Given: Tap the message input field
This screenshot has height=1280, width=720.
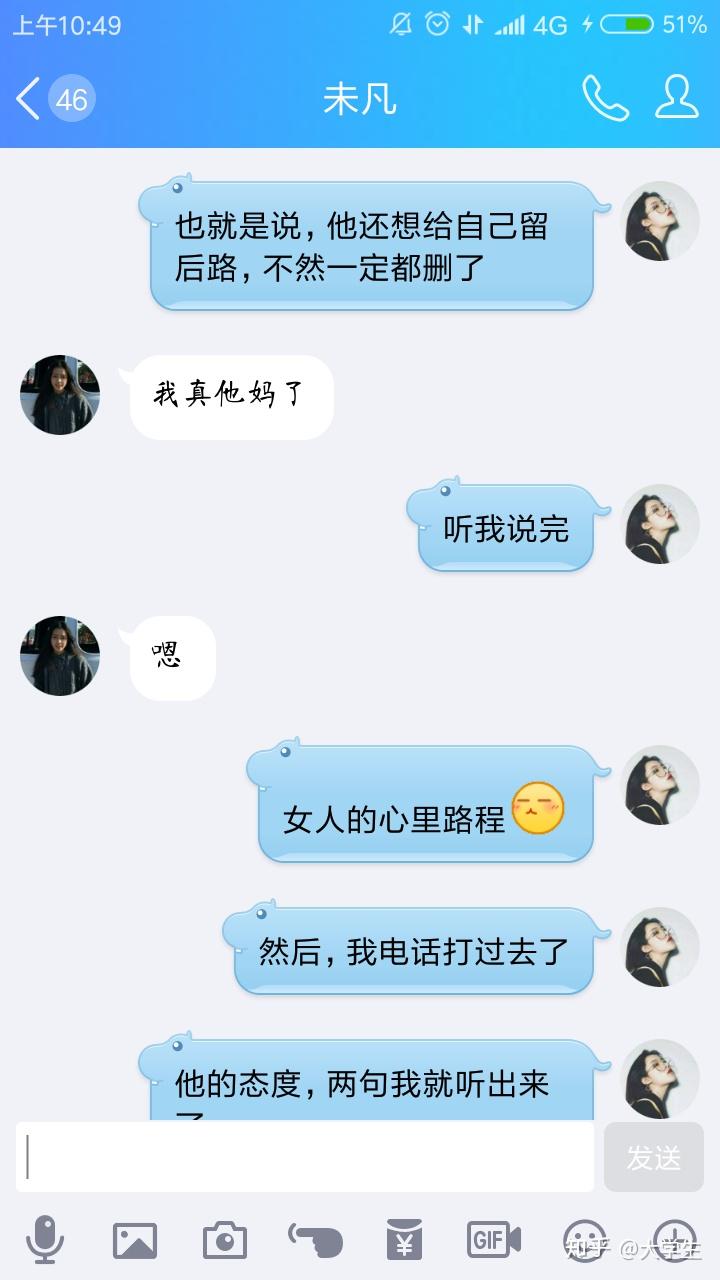Looking at the screenshot, I should pos(305,1156).
